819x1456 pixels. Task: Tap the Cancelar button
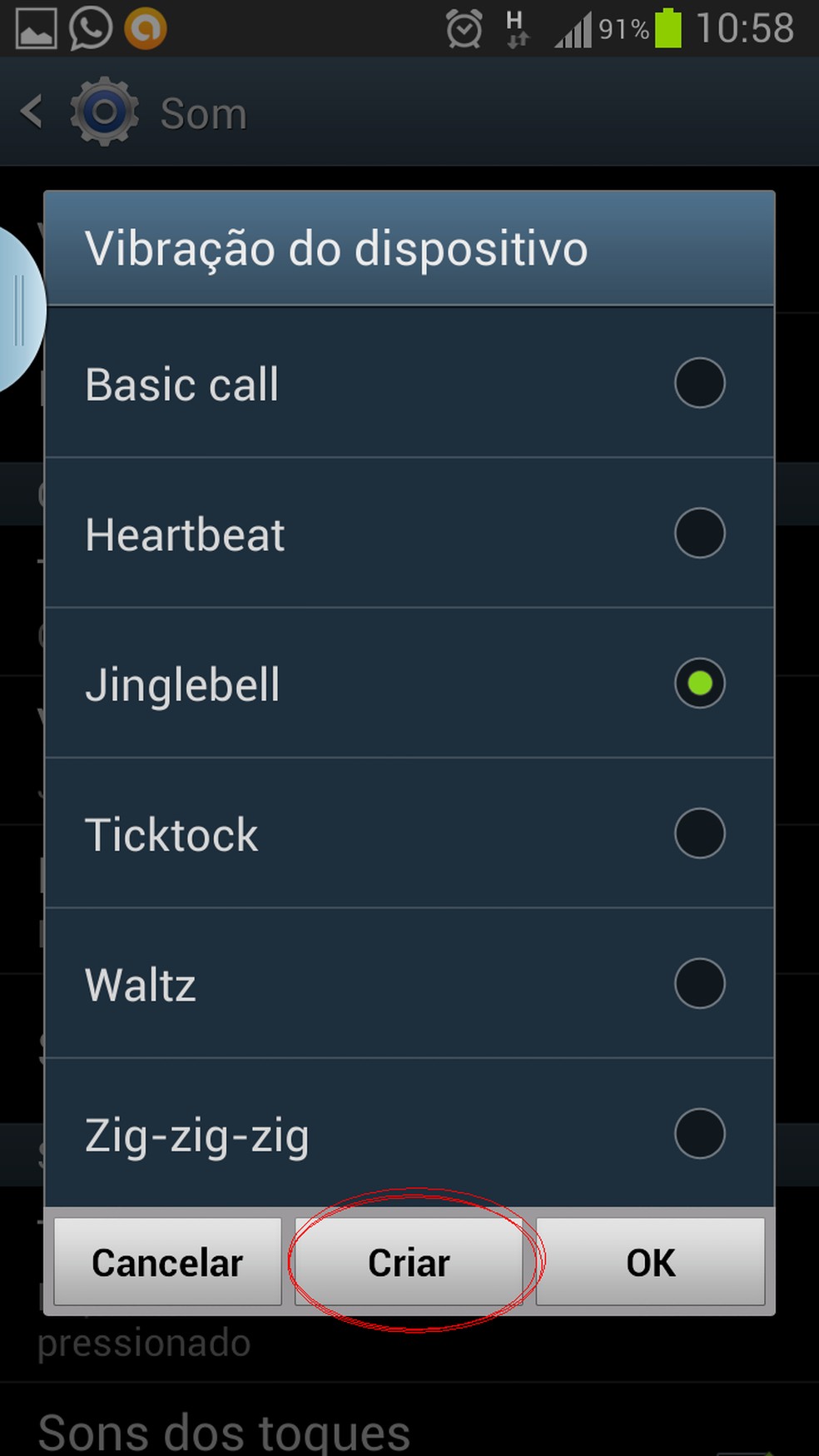(x=167, y=1262)
